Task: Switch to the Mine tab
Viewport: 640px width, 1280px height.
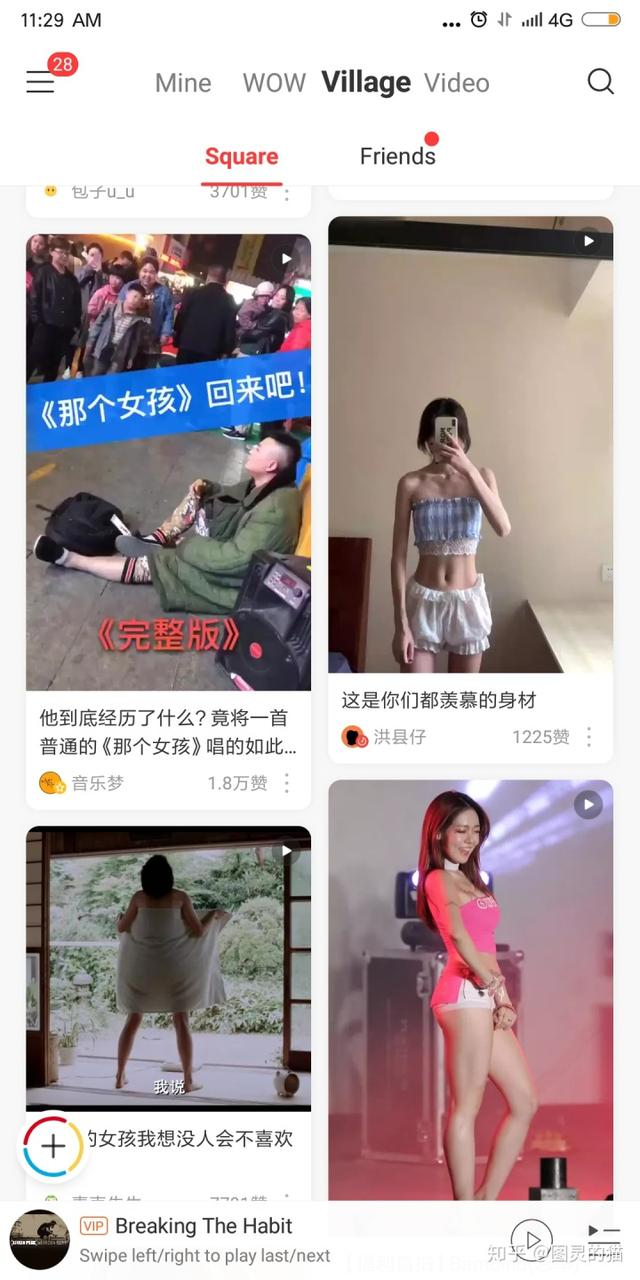Action: pos(183,83)
